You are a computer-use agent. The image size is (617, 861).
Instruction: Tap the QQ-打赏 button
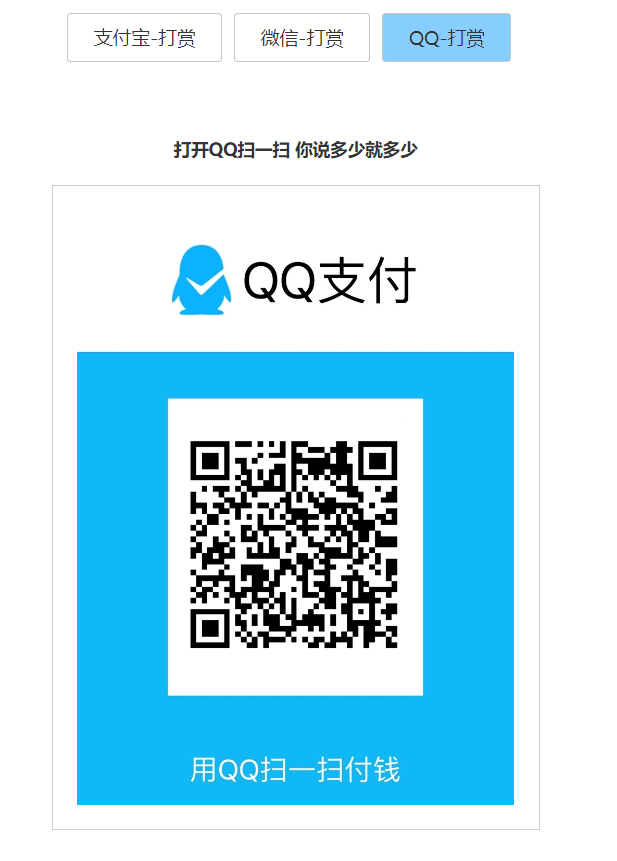click(446, 38)
